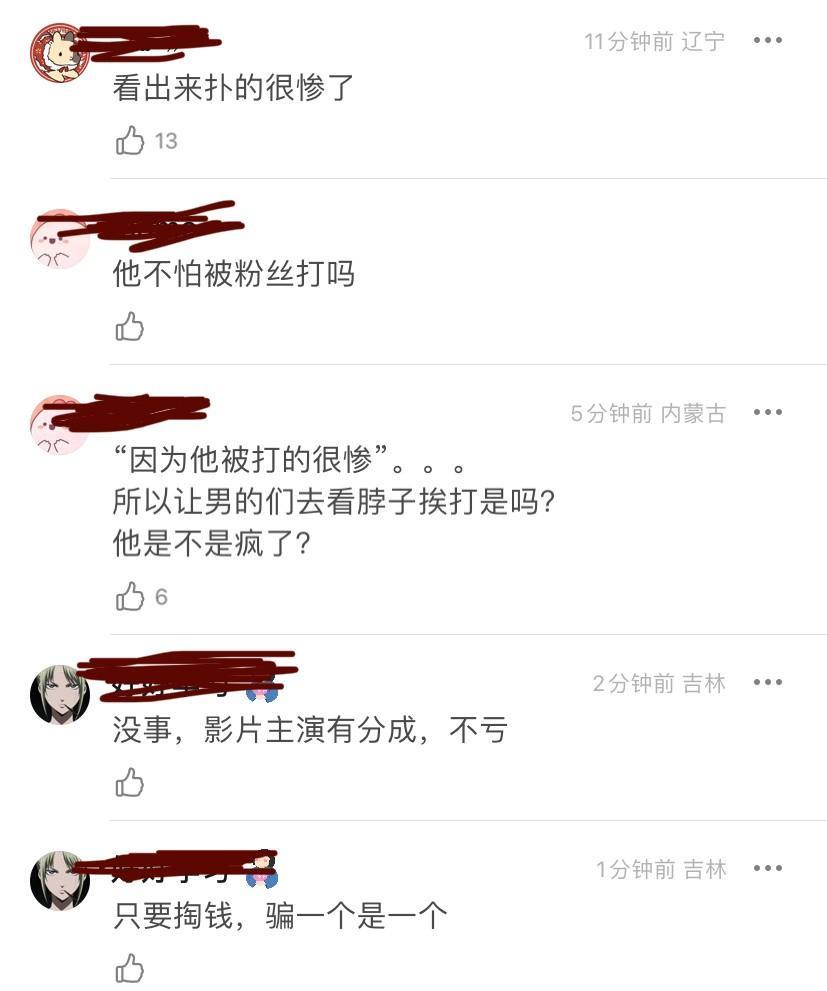The height and width of the screenshot is (991, 827).
Task: View avatar of the 辽宁 commenter
Action: 60,53
